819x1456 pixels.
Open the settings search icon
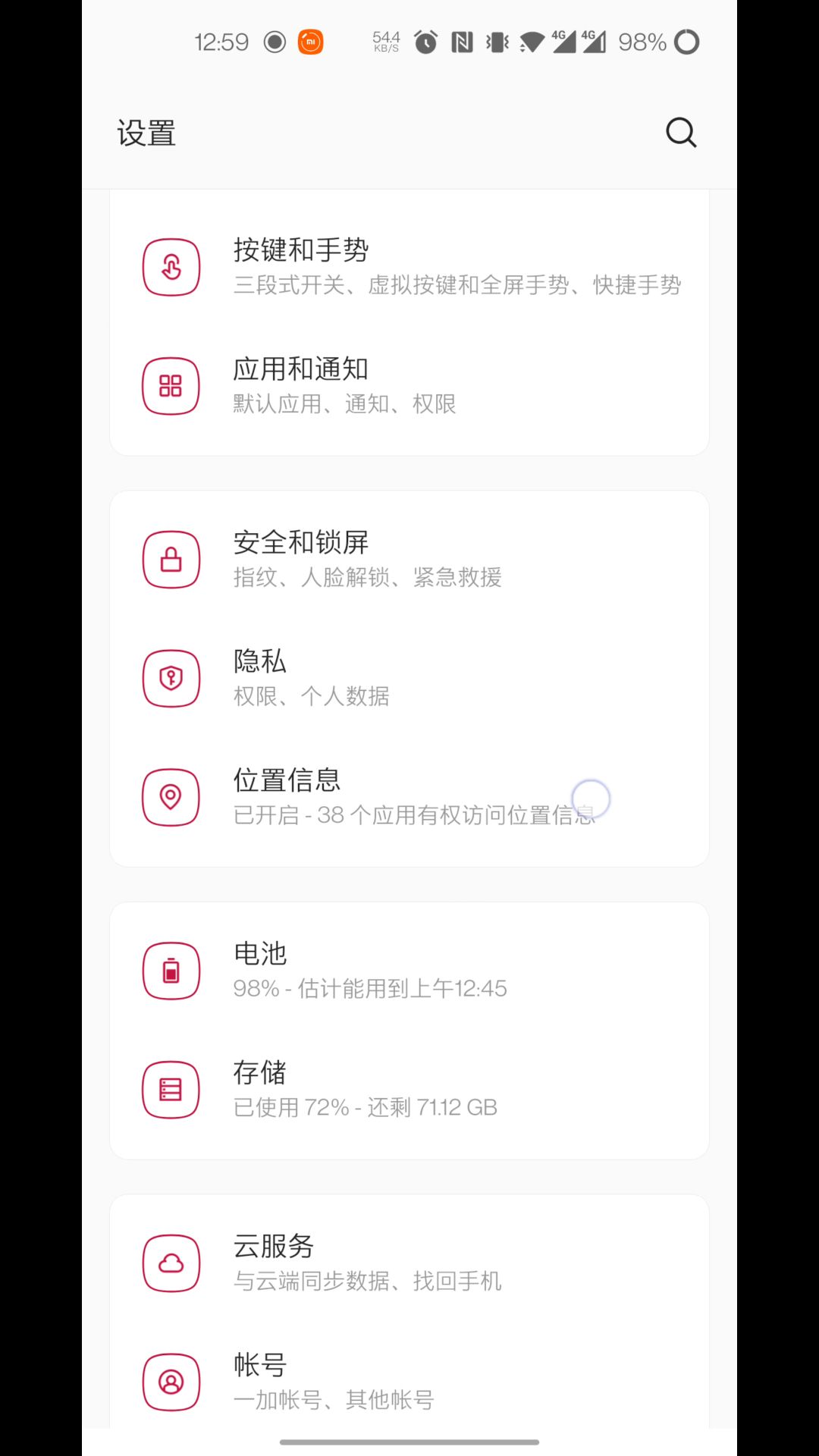[680, 133]
